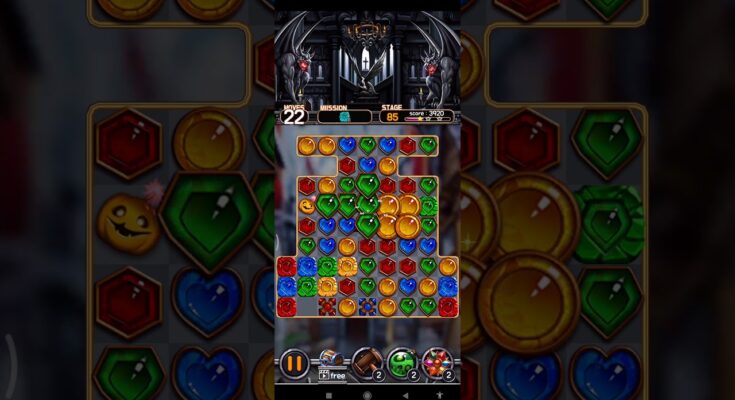Tap Android back button
The image size is (735, 400).
tap(404, 394)
